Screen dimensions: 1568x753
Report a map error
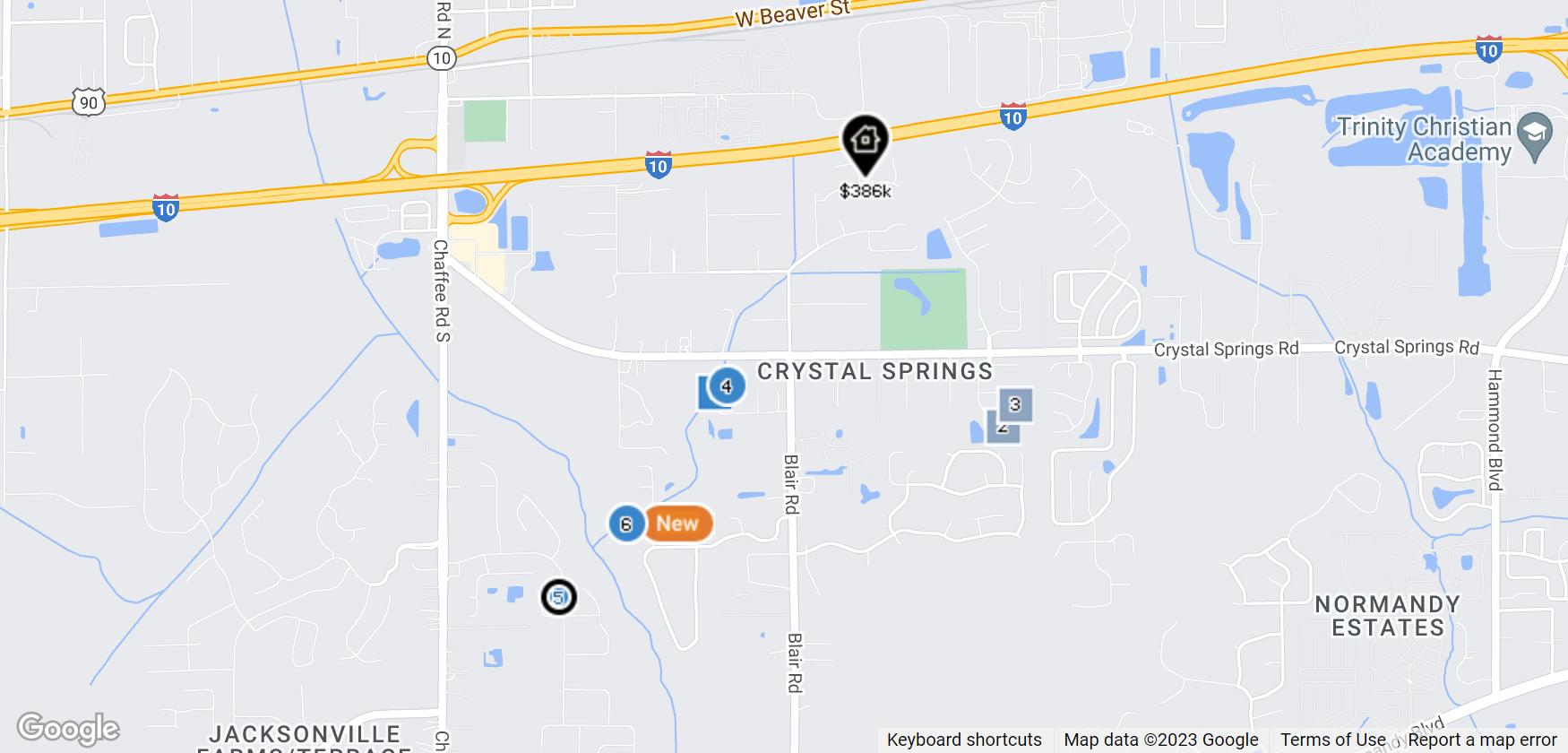tap(1482, 740)
